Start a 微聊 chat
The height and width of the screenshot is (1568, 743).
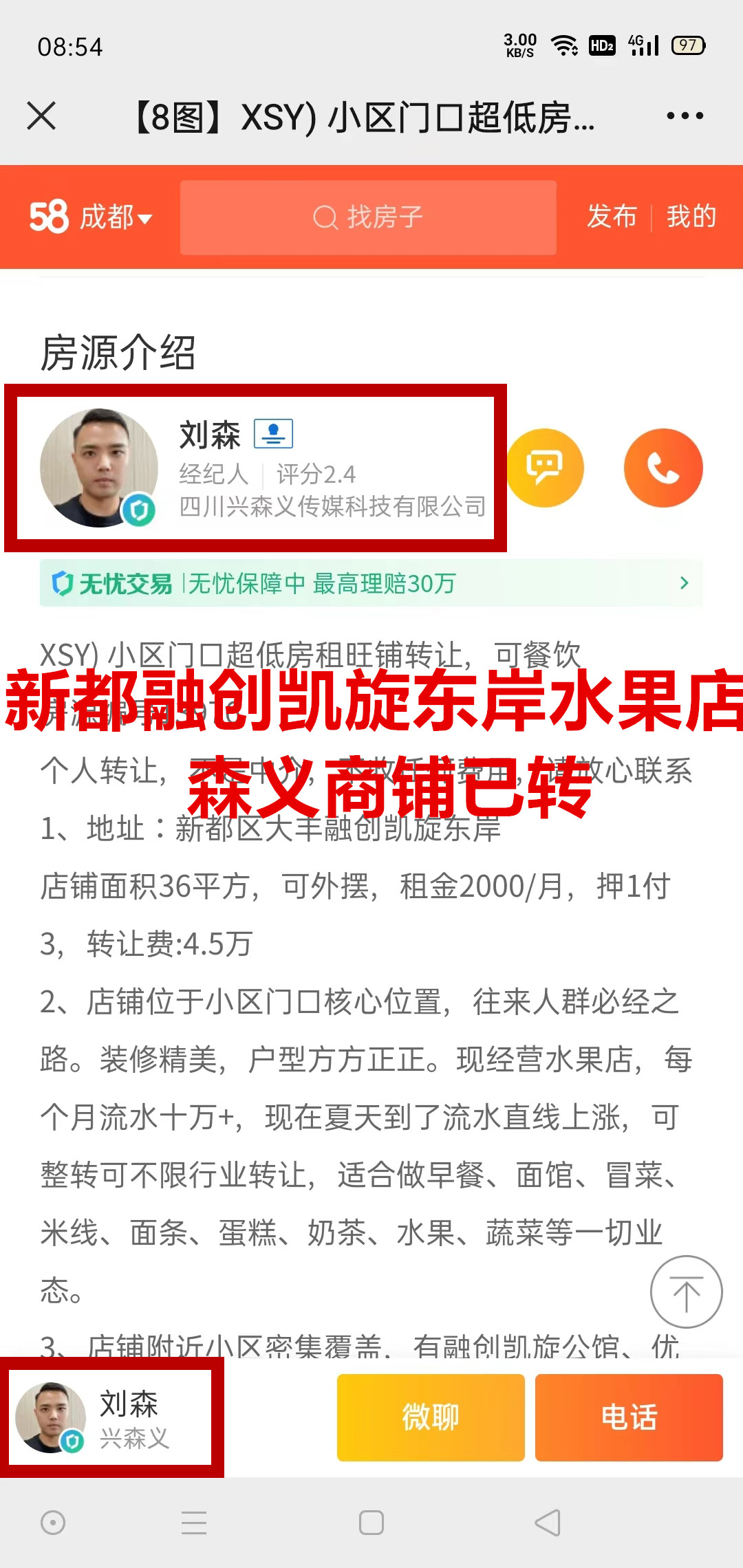[431, 1417]
